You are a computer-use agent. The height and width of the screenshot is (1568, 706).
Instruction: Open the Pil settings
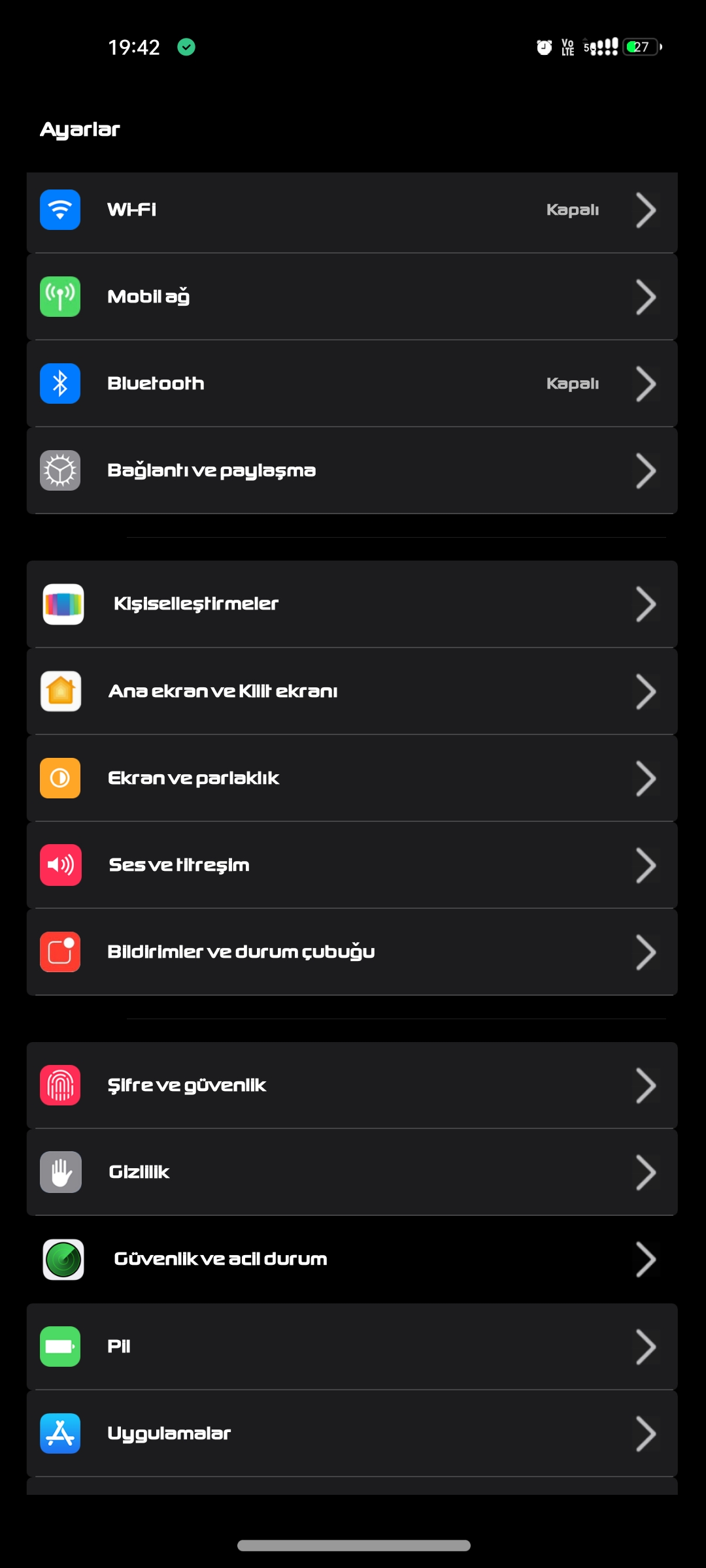pyautogui.click(x=352, y=1347)
